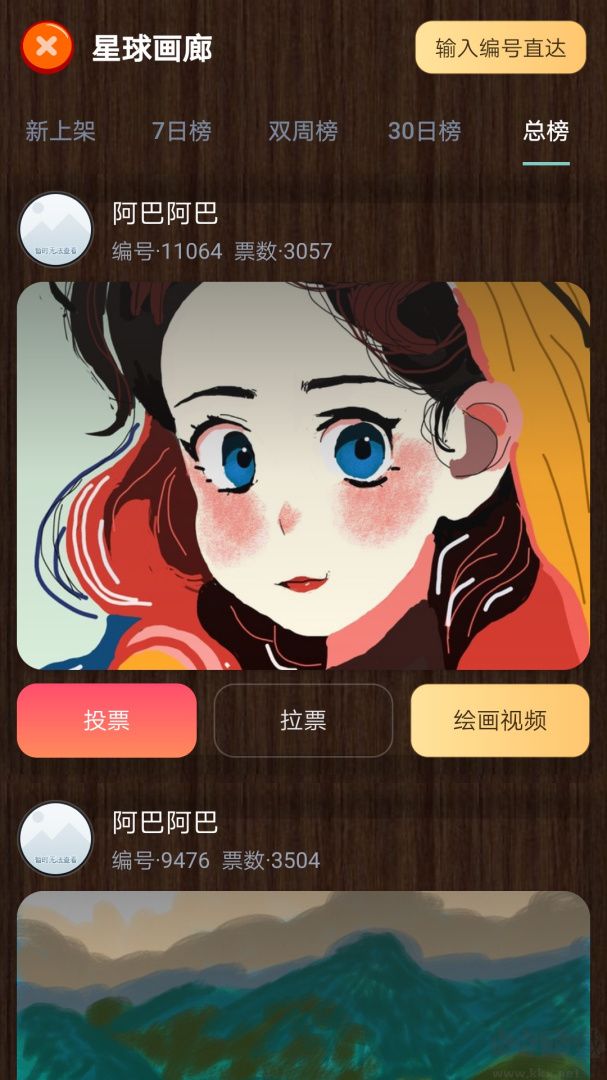Watch the 绘画视频 for this artwork
This screenshot has width=607, height=1080.
pyautogui.click(x=500, y=720)
